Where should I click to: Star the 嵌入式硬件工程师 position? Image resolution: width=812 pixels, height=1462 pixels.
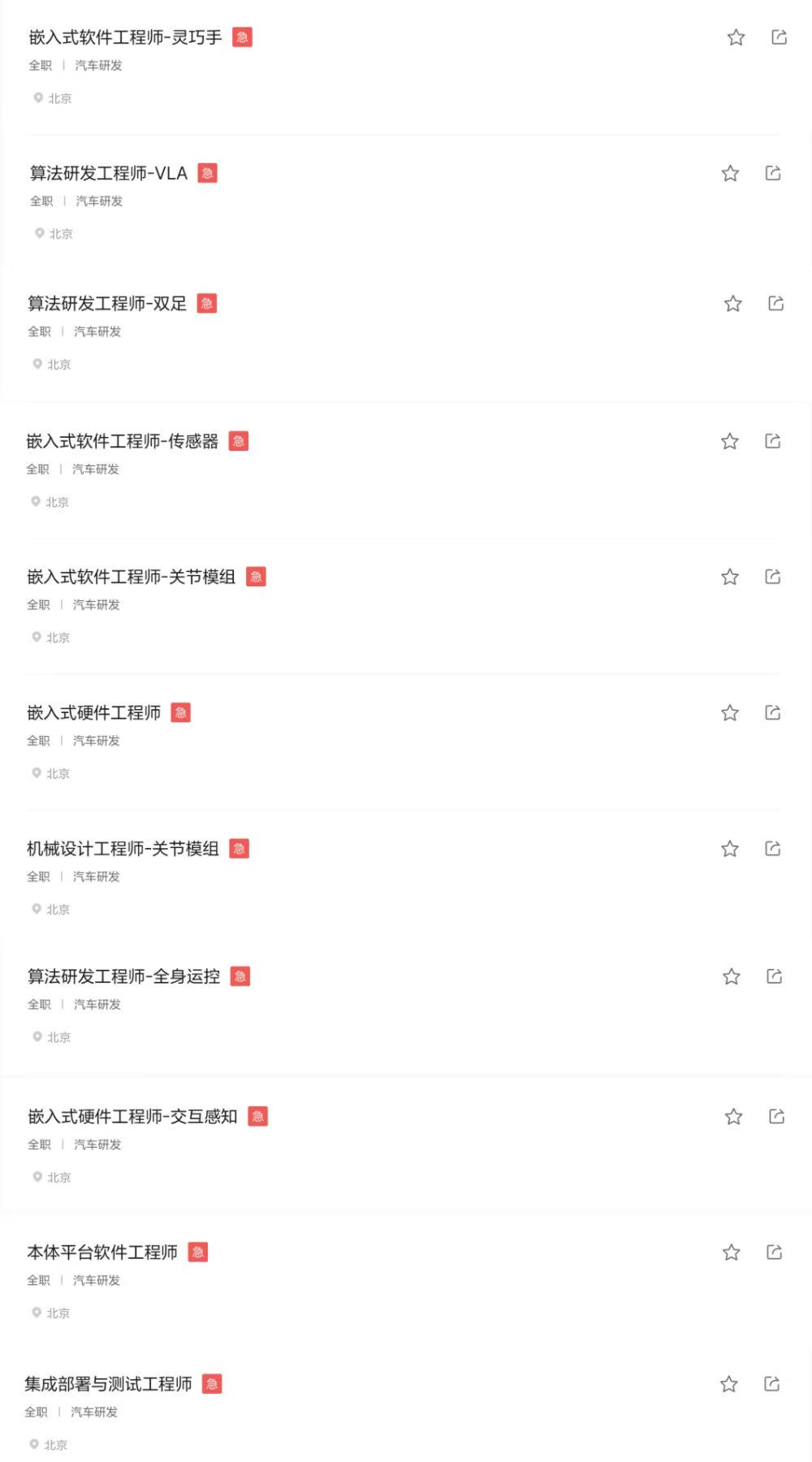tap(729, 712)
